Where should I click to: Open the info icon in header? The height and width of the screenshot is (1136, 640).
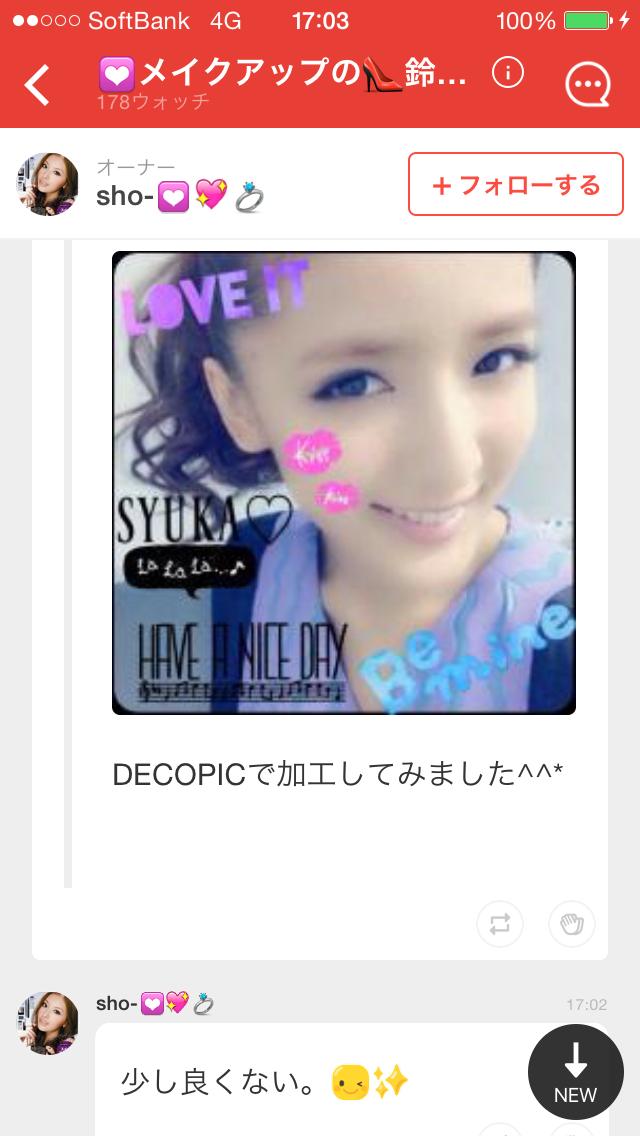click(x=508, y=74)
